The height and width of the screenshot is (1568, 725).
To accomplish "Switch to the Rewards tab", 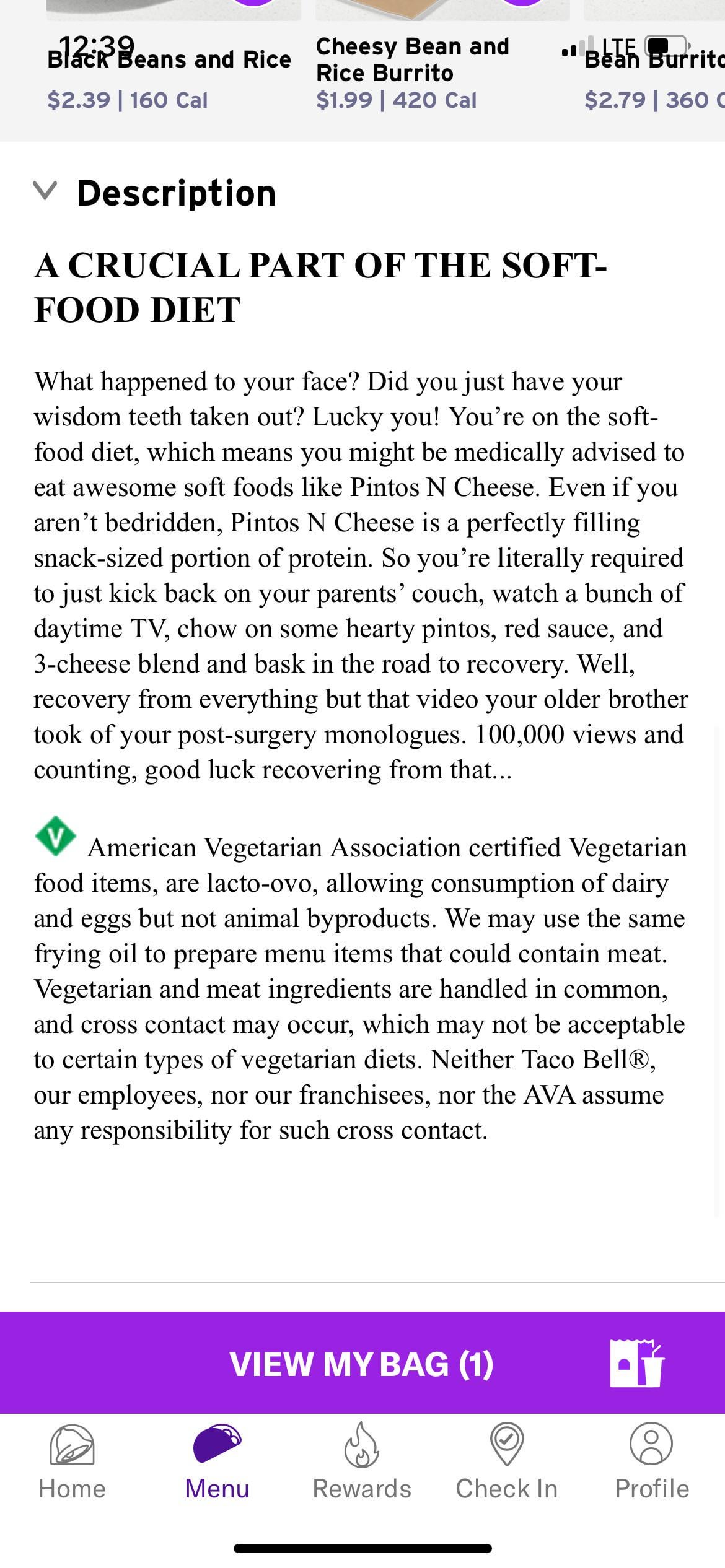I will 362,1461.
